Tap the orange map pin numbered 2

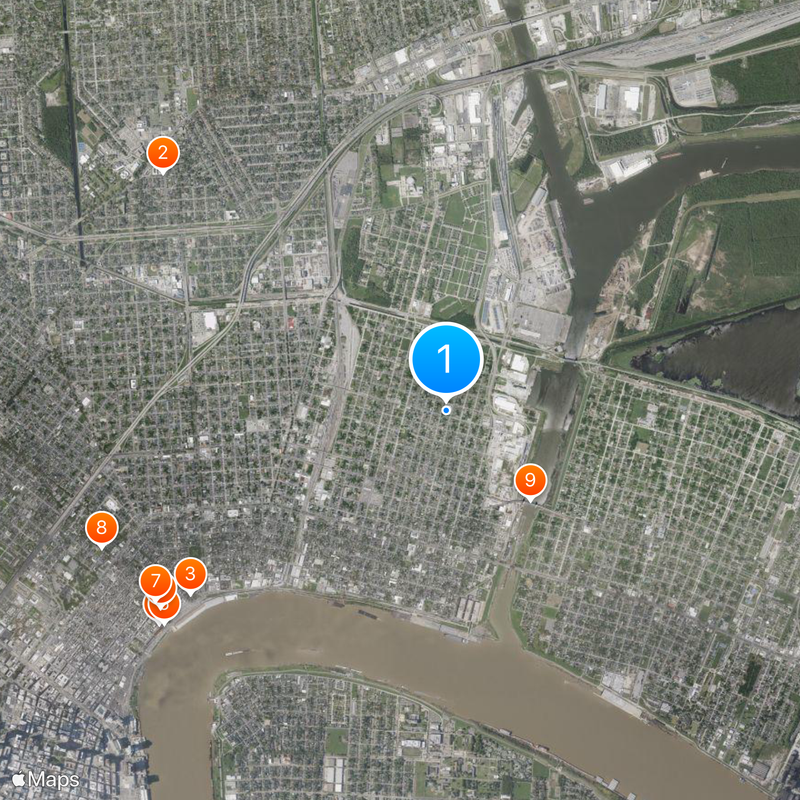(163, 154)
